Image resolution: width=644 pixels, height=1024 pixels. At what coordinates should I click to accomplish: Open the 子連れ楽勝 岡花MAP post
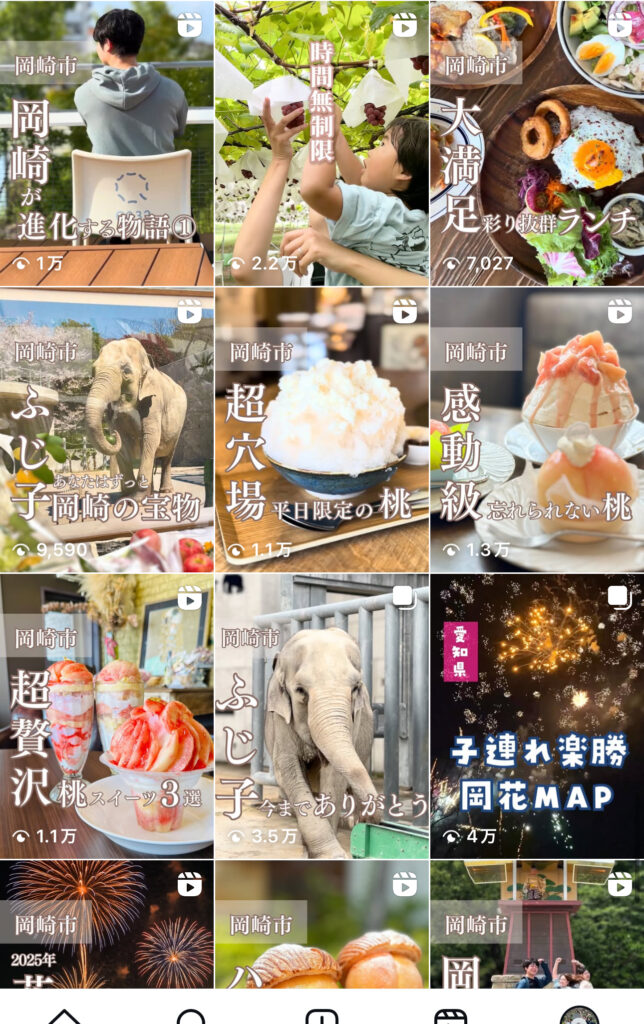click(x=537, y=716)
